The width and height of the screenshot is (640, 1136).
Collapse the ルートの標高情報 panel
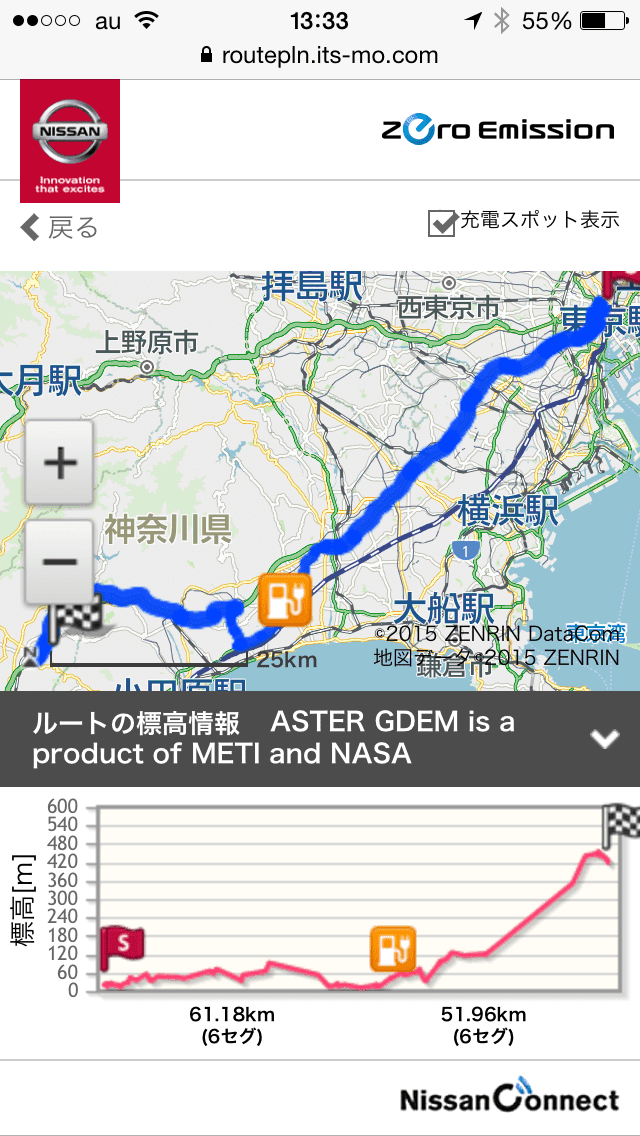tap(604, 738)
